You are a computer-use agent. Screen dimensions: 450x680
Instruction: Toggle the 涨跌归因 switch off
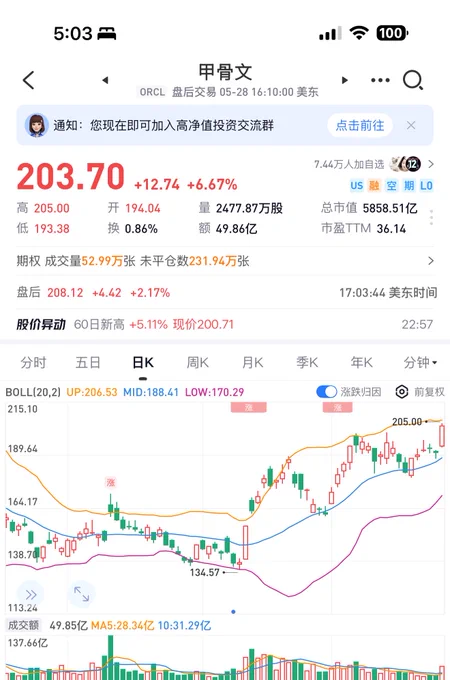[326, 392]
